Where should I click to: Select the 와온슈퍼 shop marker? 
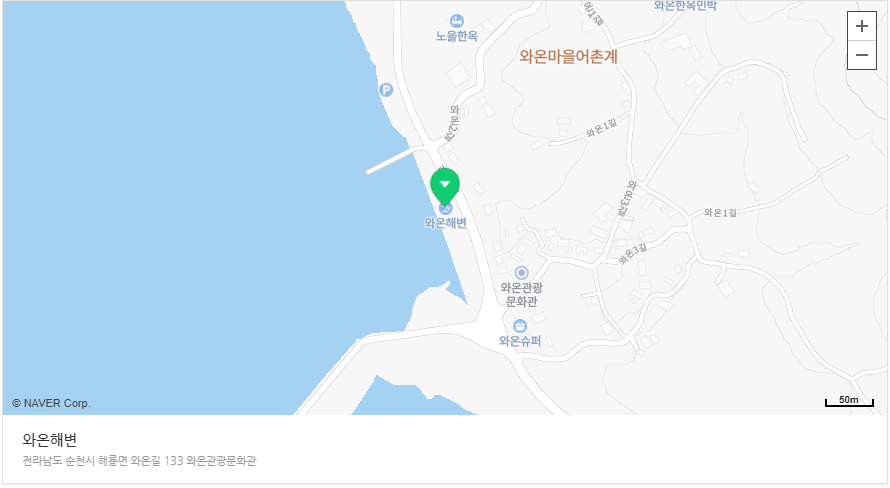[520, 326]
